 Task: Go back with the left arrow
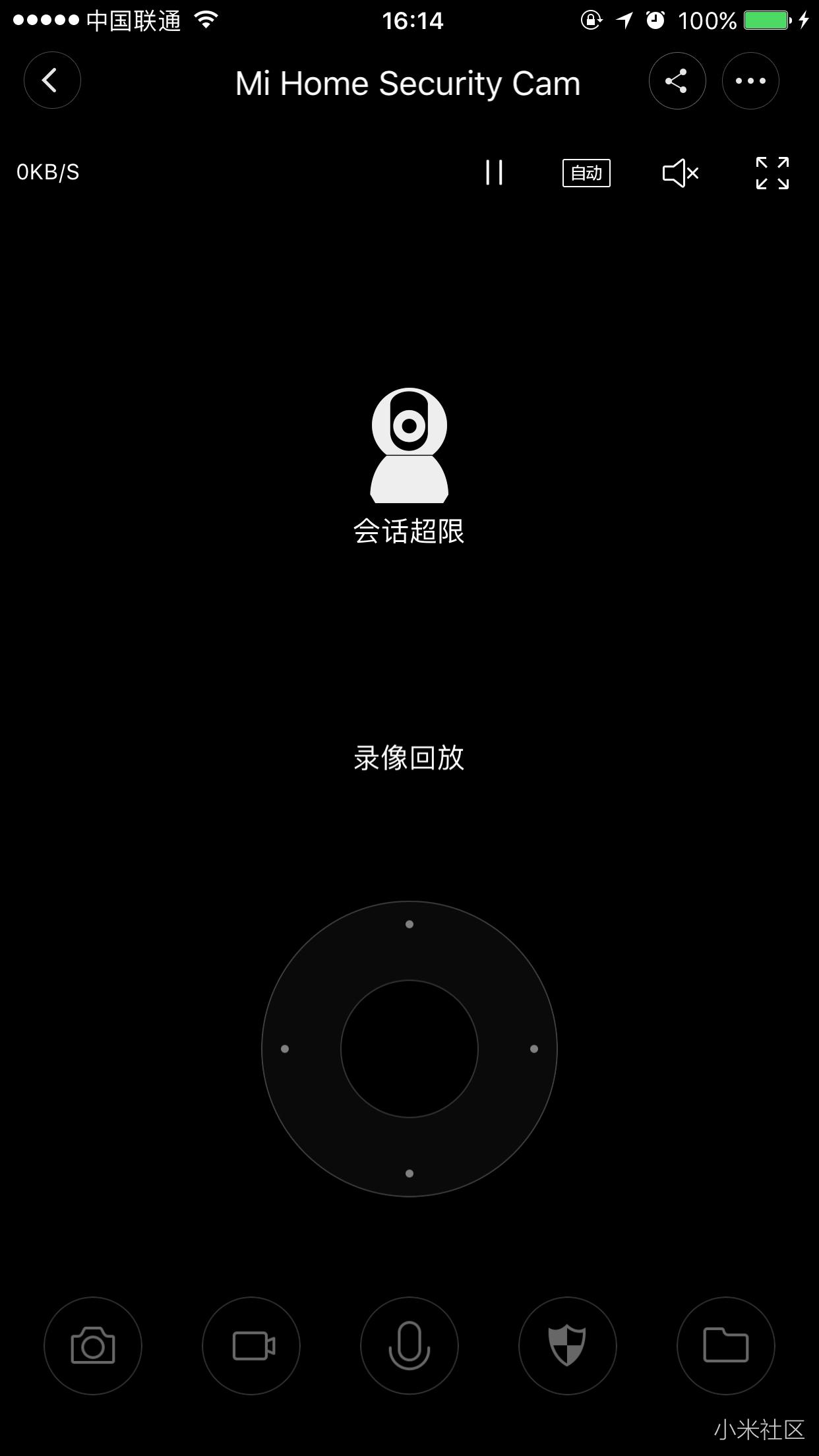[52, 80]
